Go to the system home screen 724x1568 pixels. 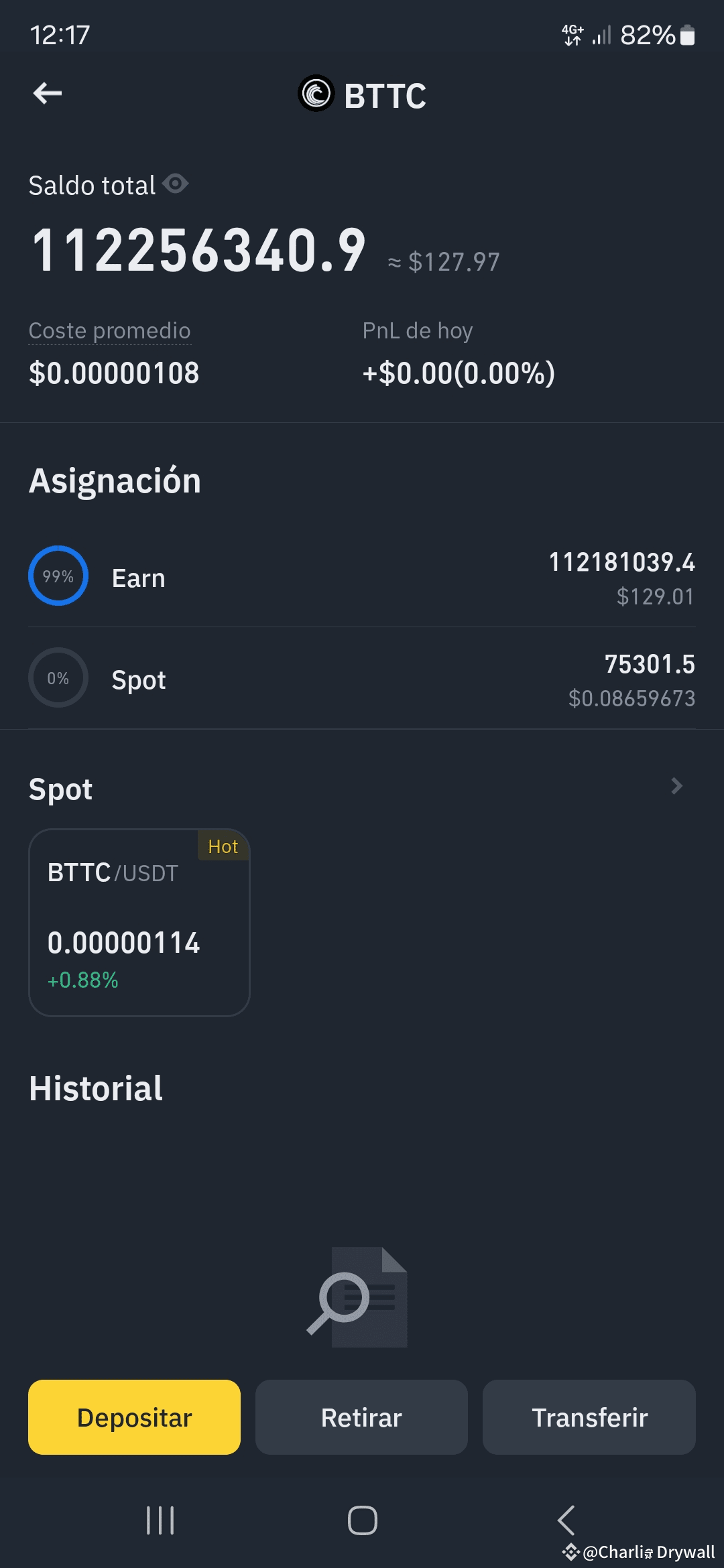(x=362, y=1520)
